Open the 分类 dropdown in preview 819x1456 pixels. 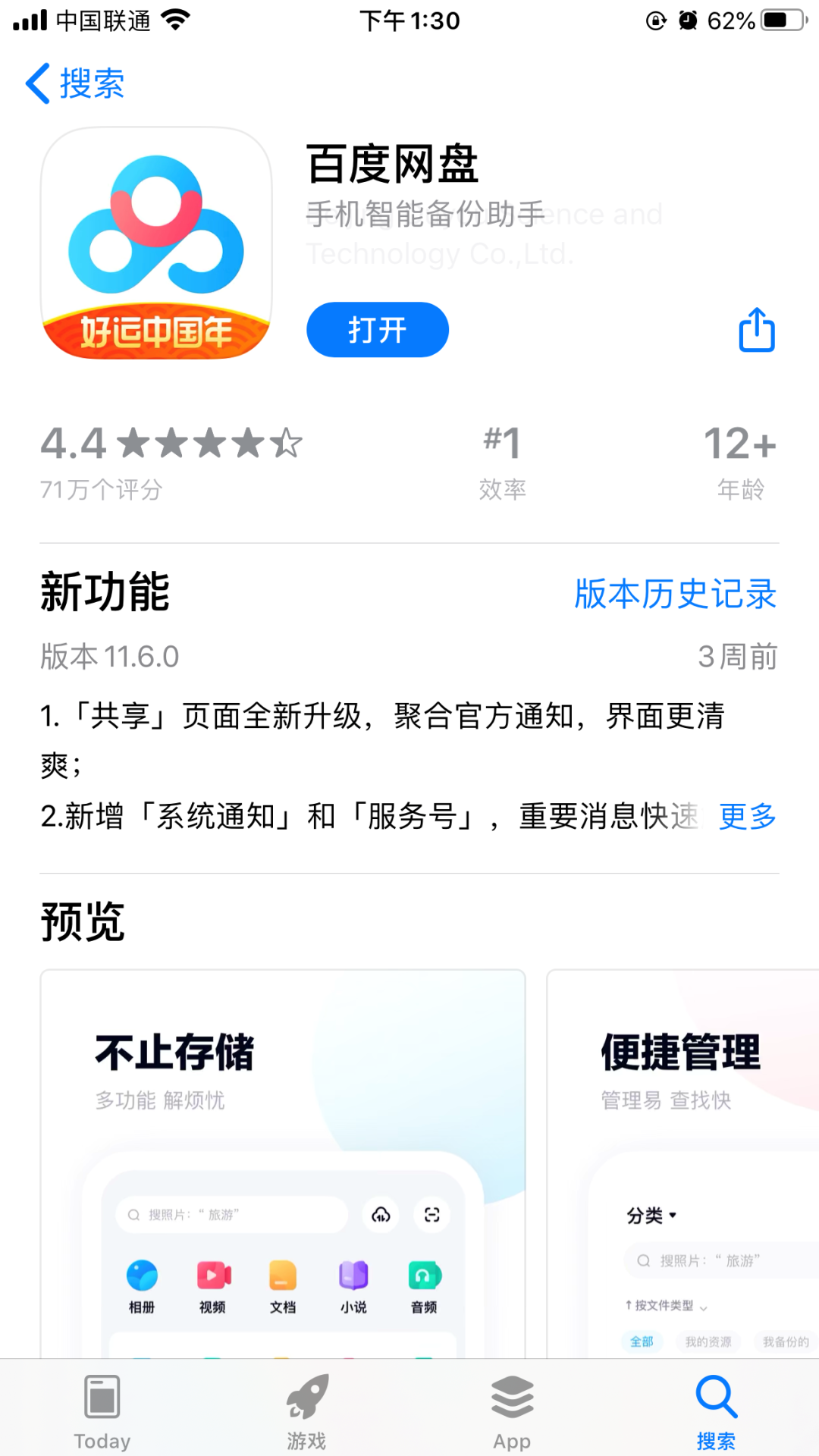(x=651, y=1214)
